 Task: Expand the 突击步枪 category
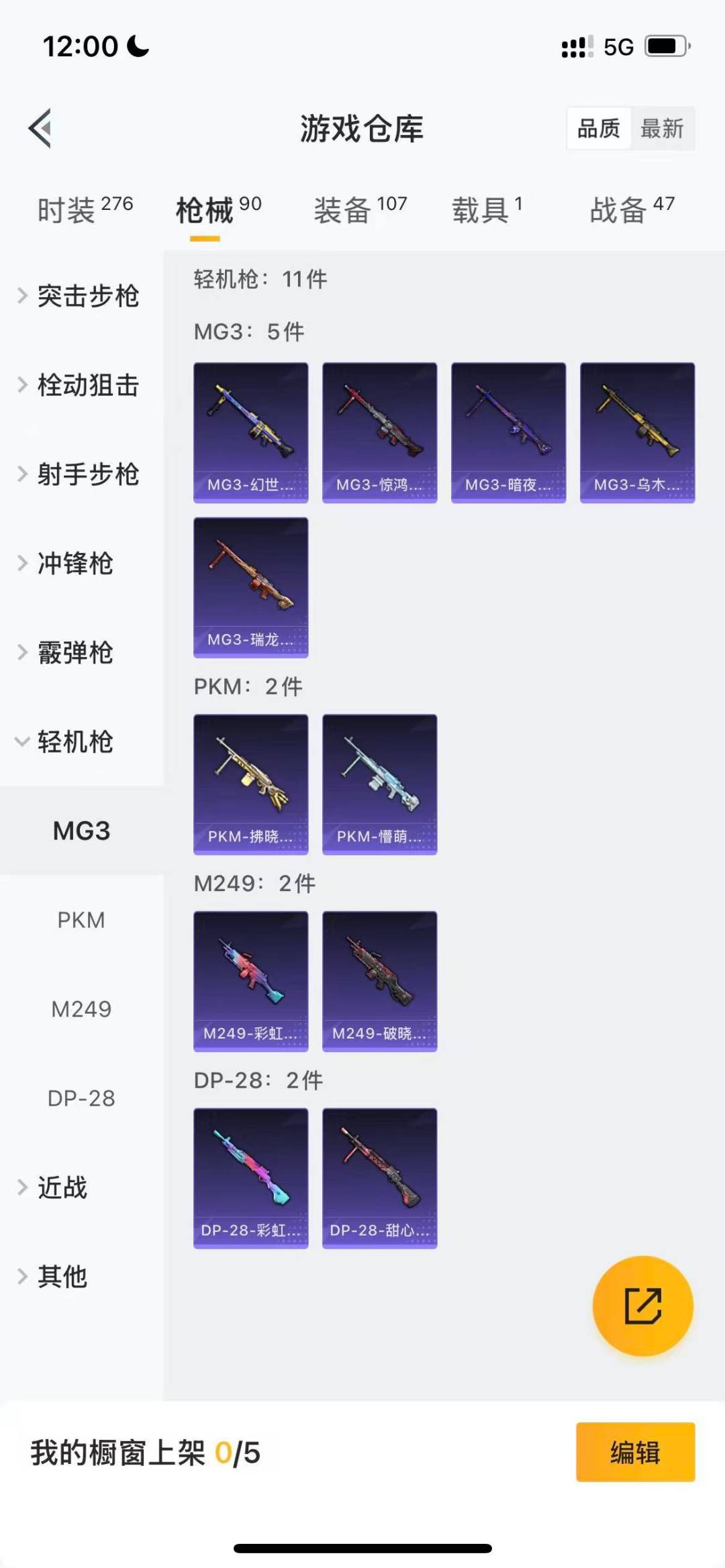(x=87, y=297)
